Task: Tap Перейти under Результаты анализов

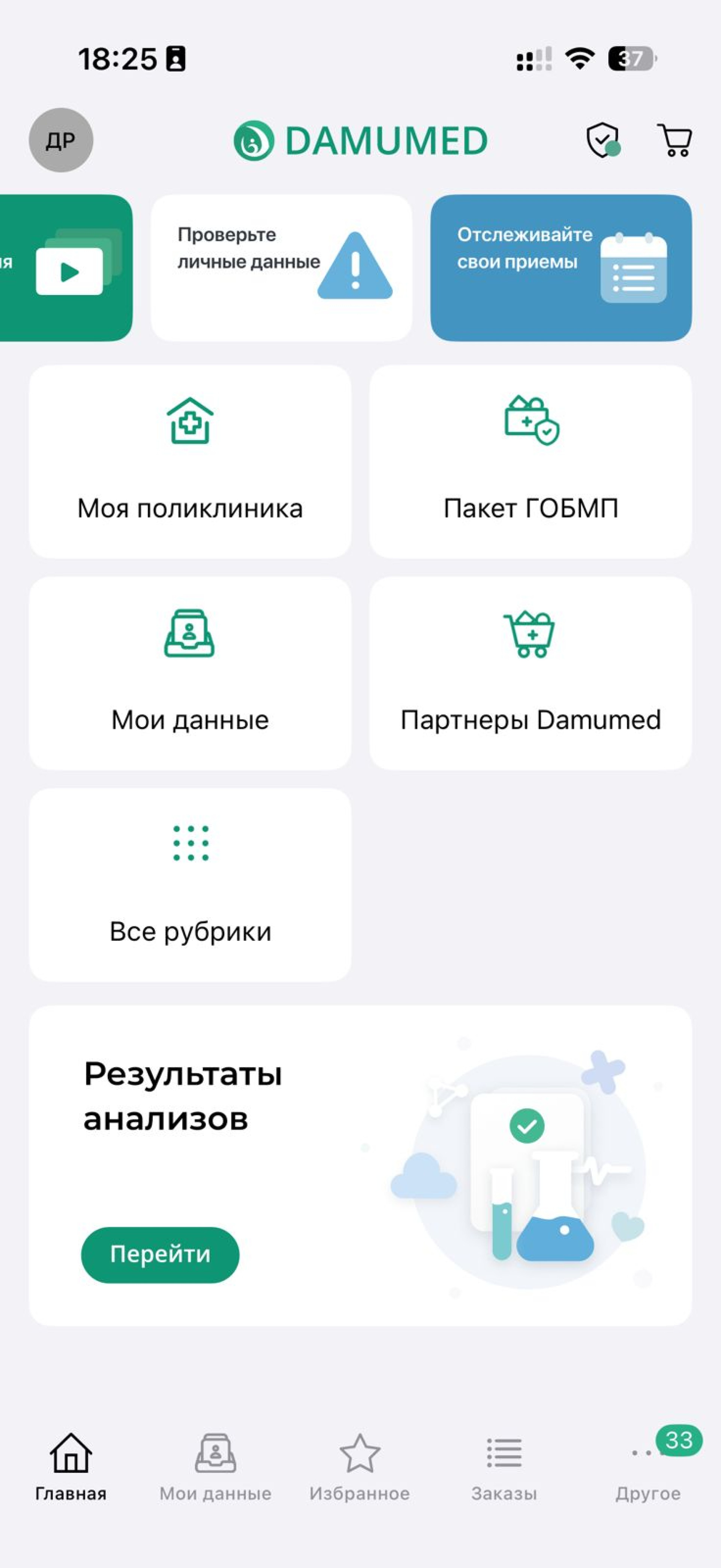Action: coord(160,1255)
